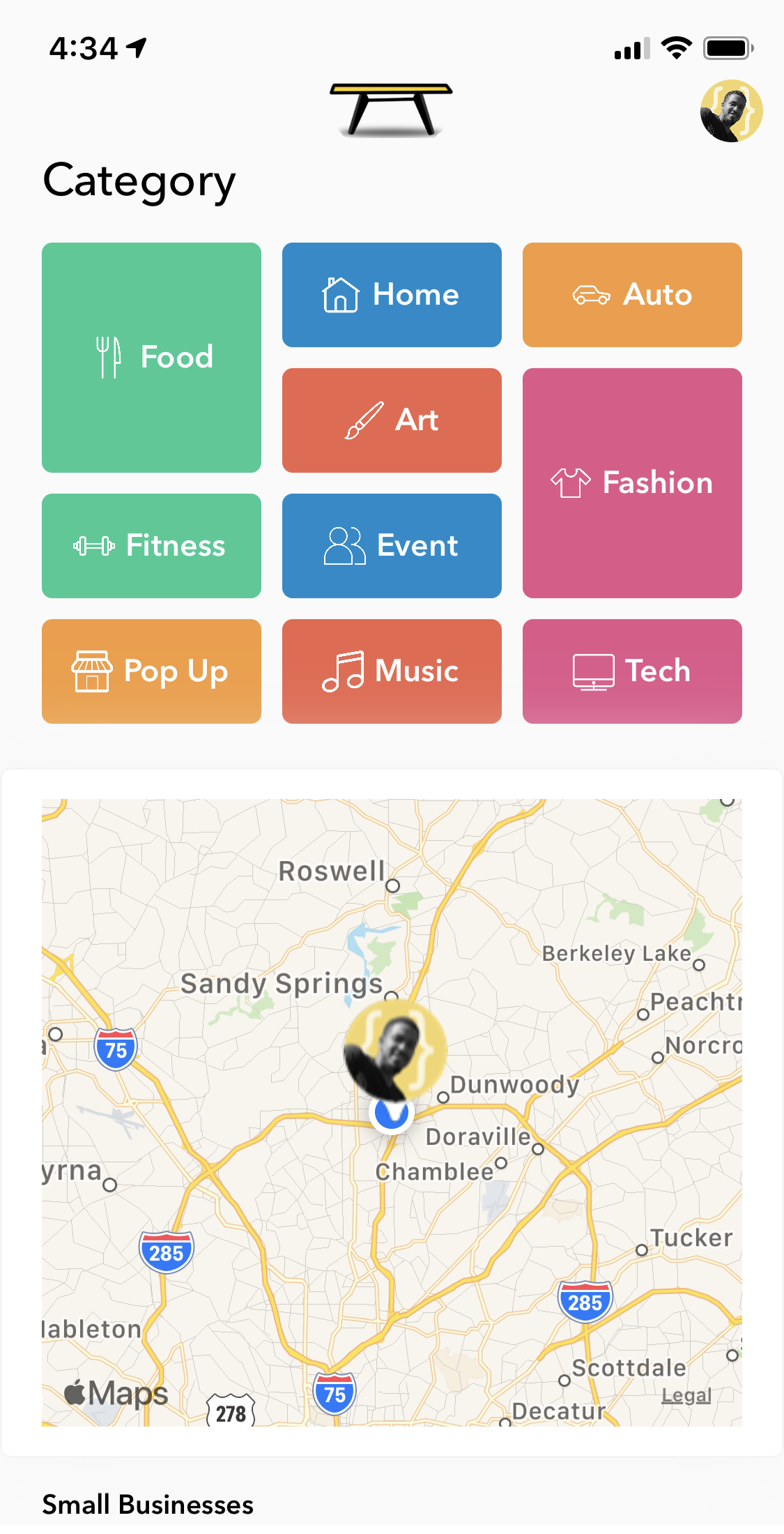Browse the Art category
Viewport: 784px width, 1534px height.
(x=392, y=420)
